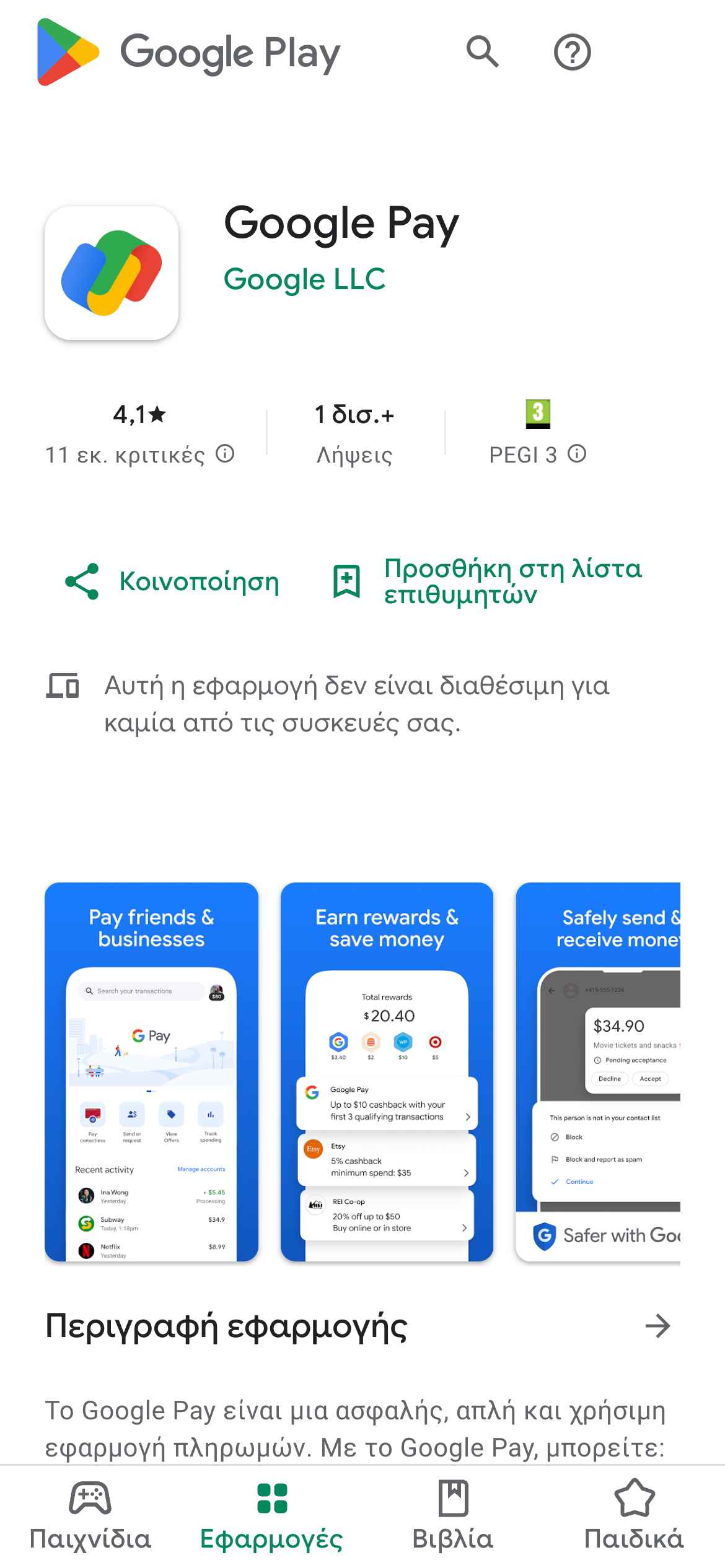Show info about the 11 εκ. κριτικές
Image resolution: width=725 pixels, height=1568 pixels.
point(225,454)
